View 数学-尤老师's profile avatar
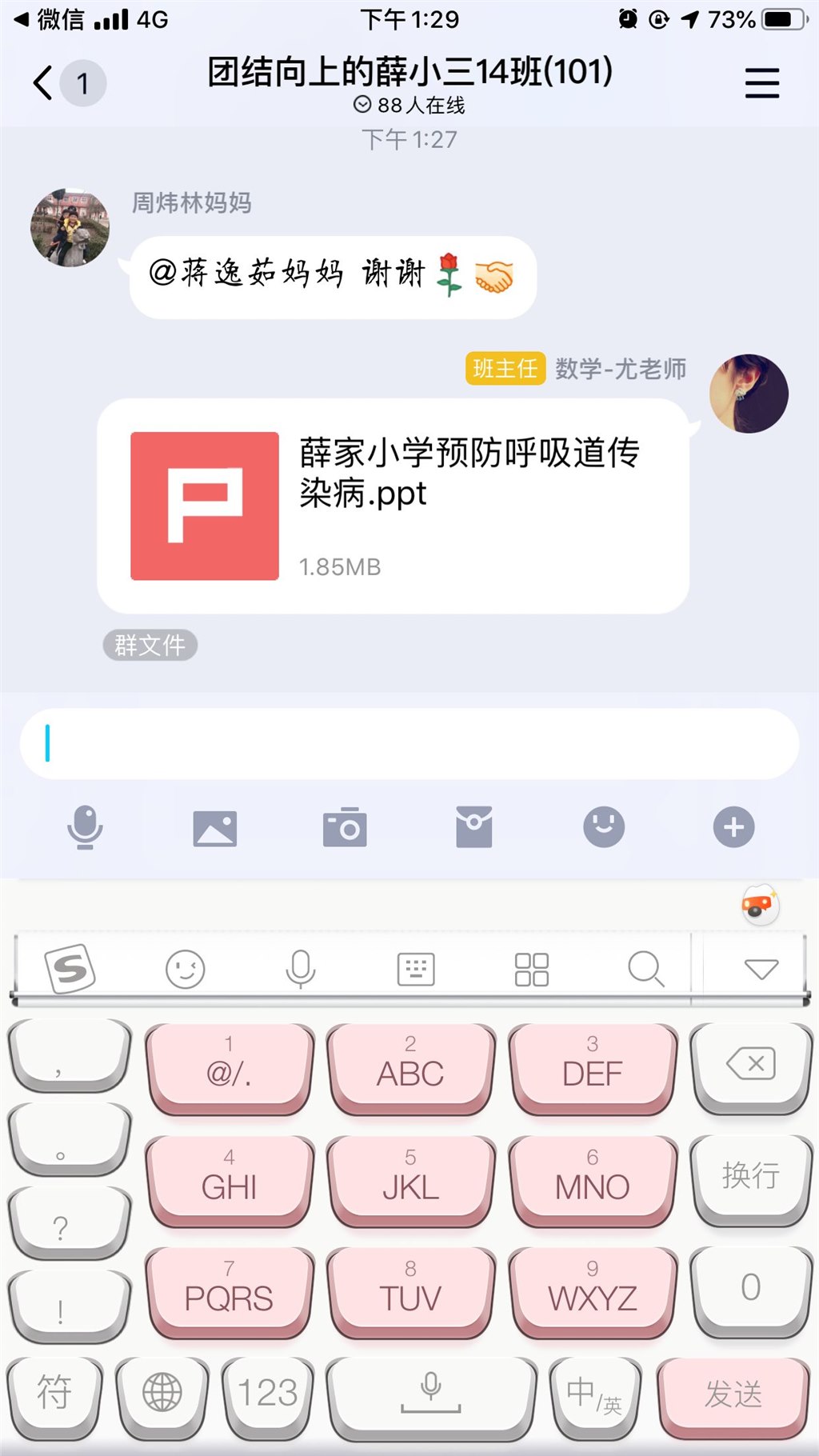The height and width of the screenshot is (1456, 819). point(749,394)
